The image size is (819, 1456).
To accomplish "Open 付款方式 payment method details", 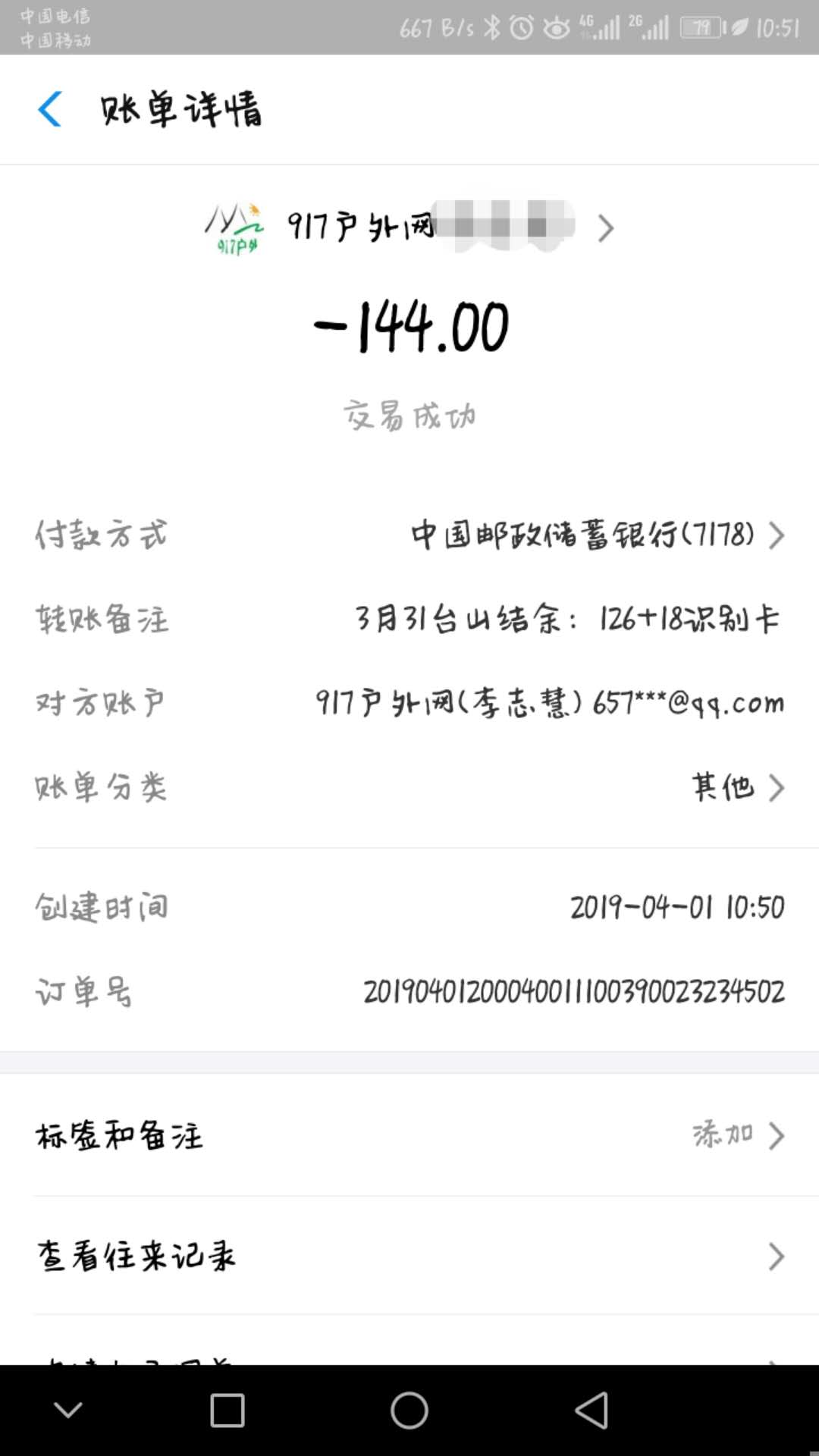I will click(x=584, y=535).
